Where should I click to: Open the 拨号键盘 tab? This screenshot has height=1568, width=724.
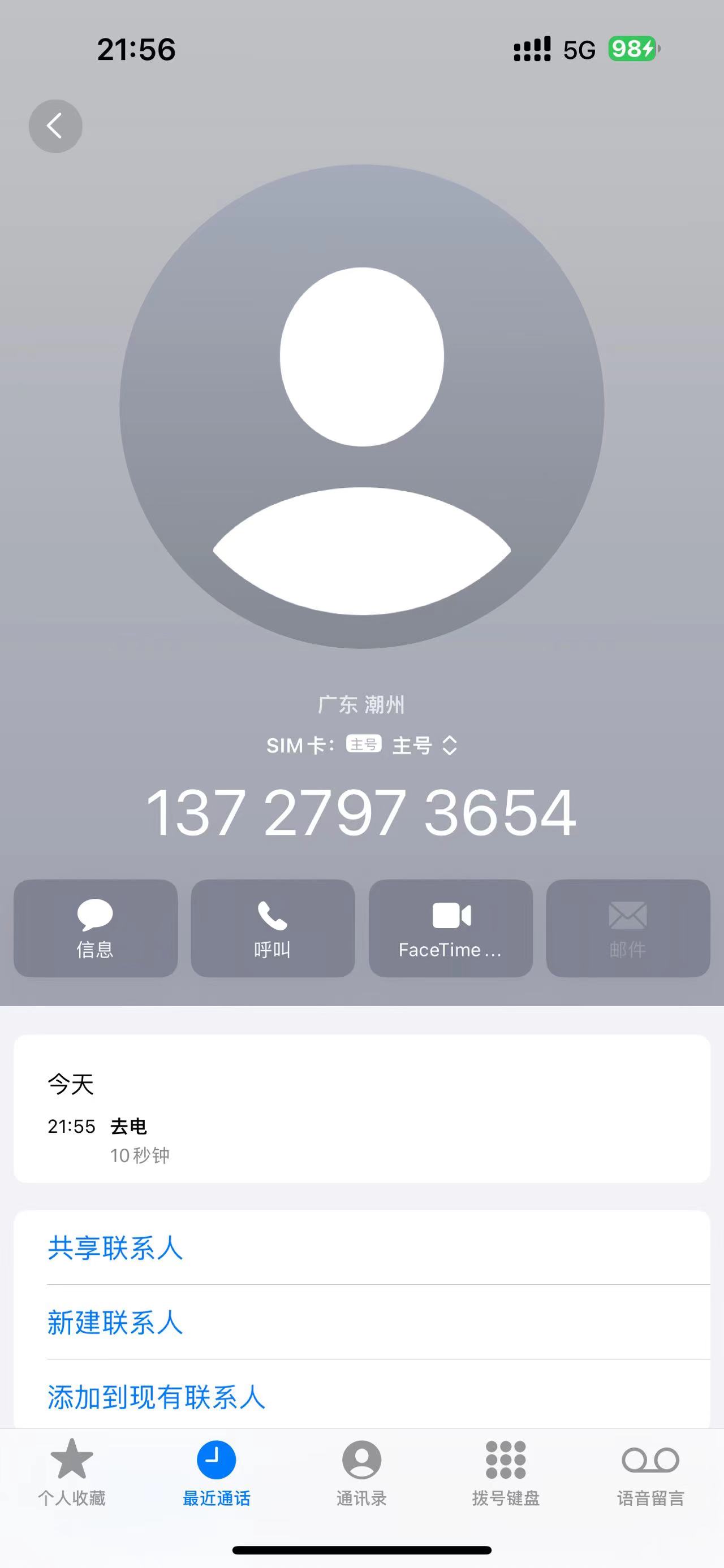tap(506, 1472)
